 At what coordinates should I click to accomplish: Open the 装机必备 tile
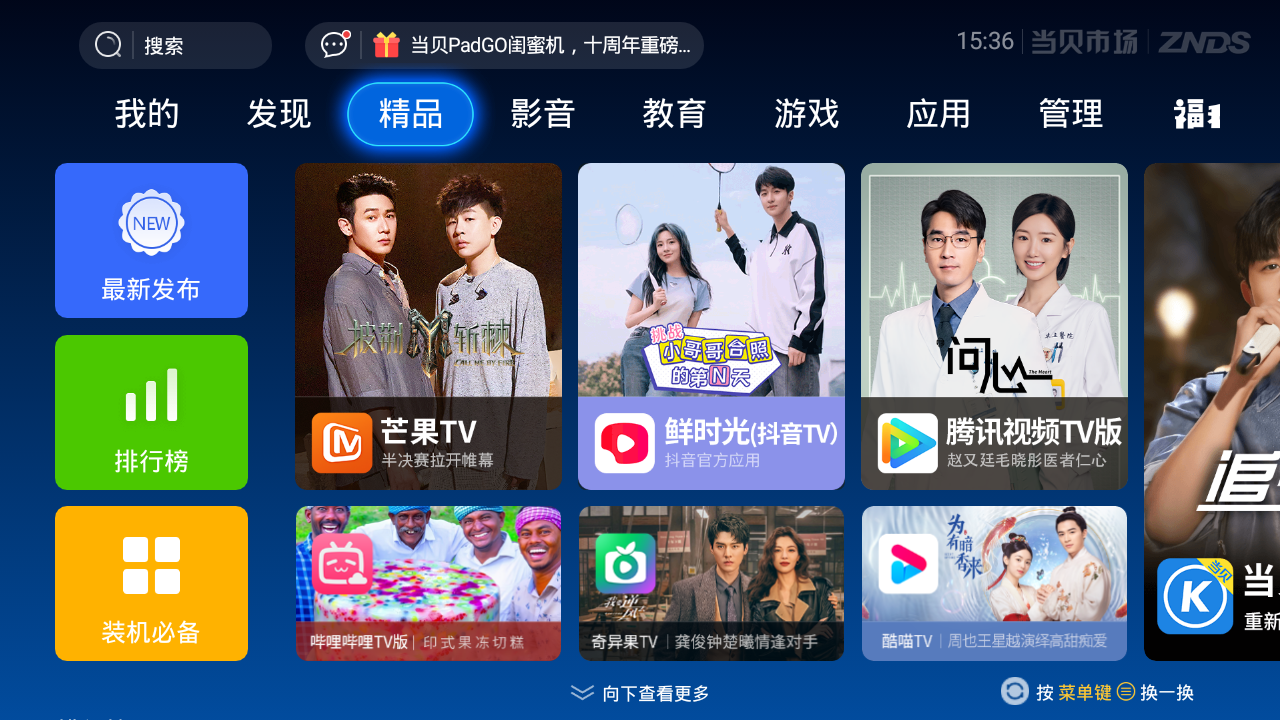click(151, 583)
